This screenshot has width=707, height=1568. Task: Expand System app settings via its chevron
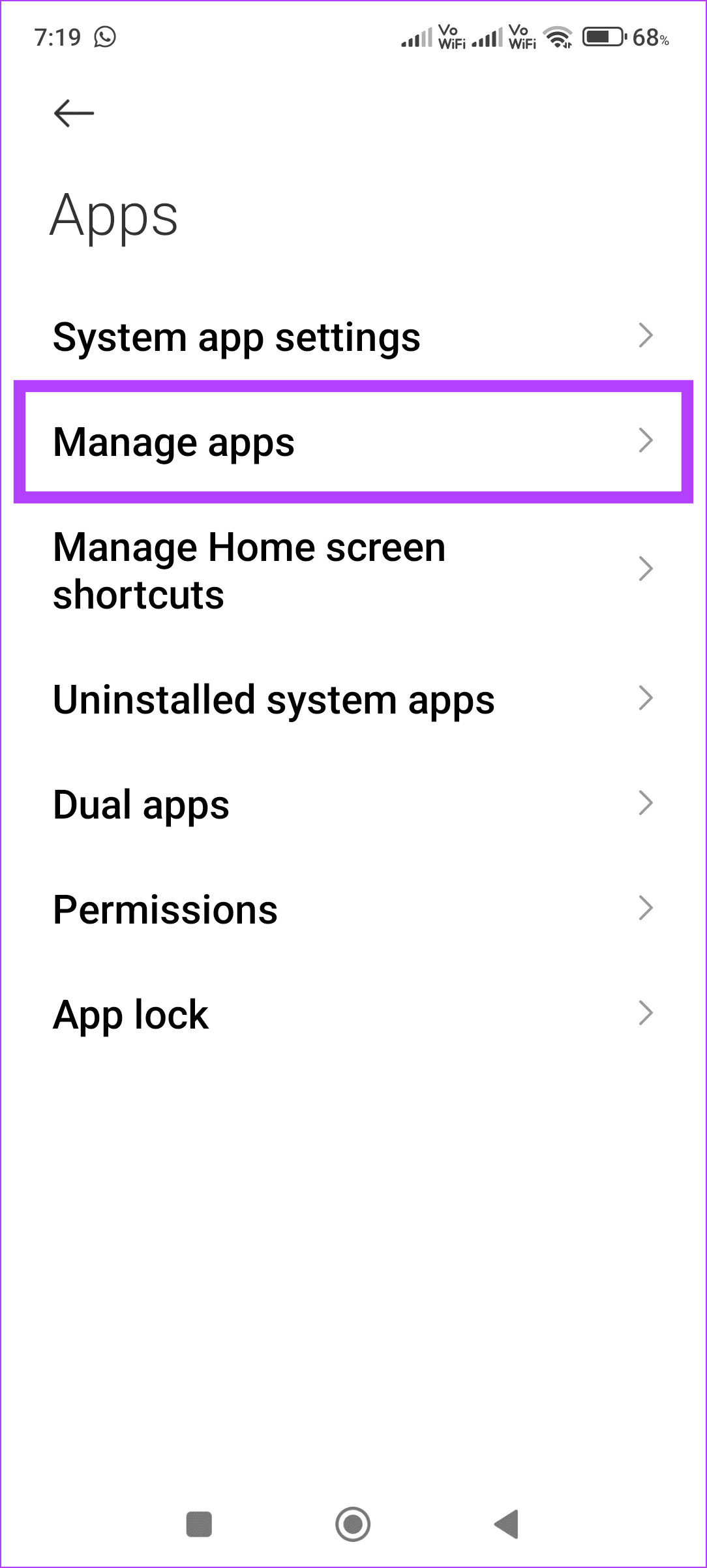(646, 335)
